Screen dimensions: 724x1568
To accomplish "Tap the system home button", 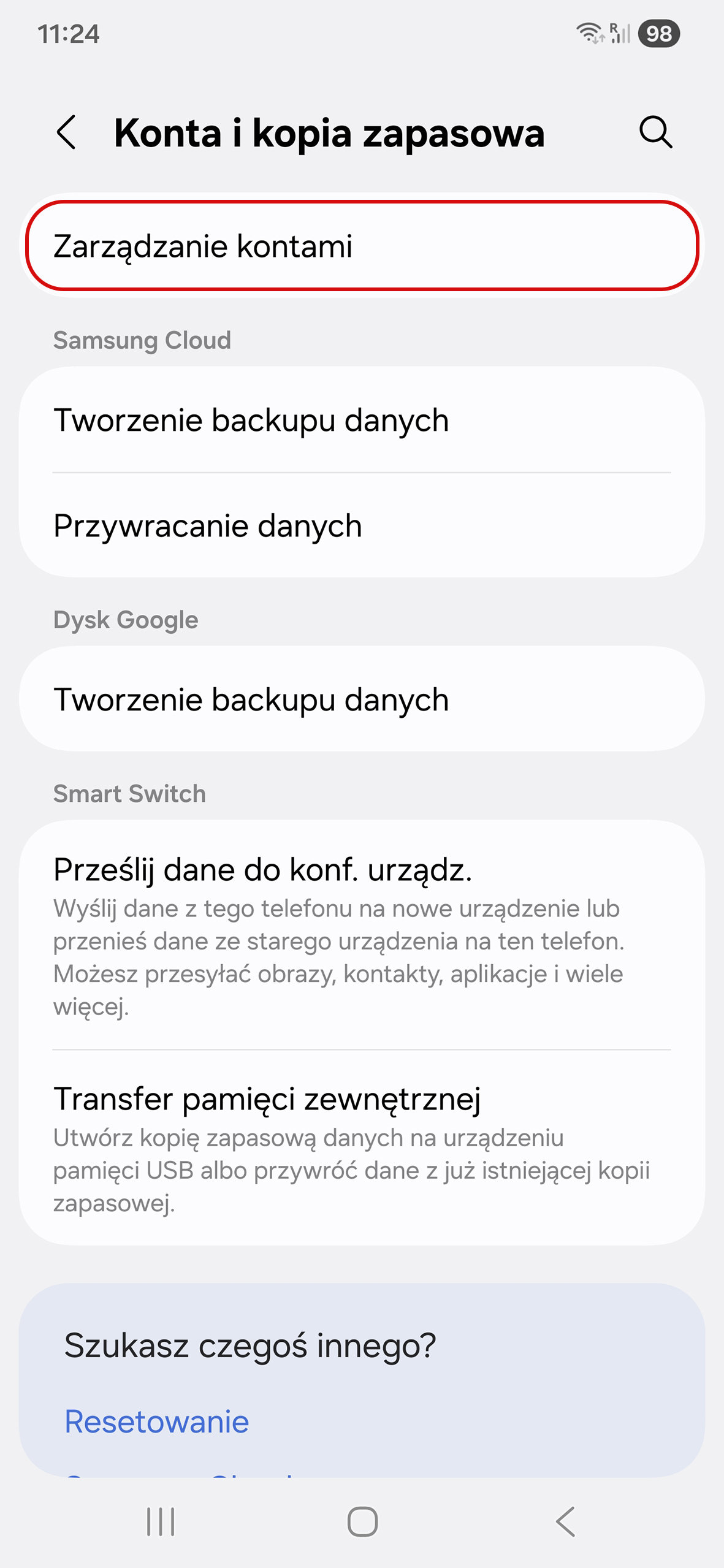I will click(x=362, y=1521).
